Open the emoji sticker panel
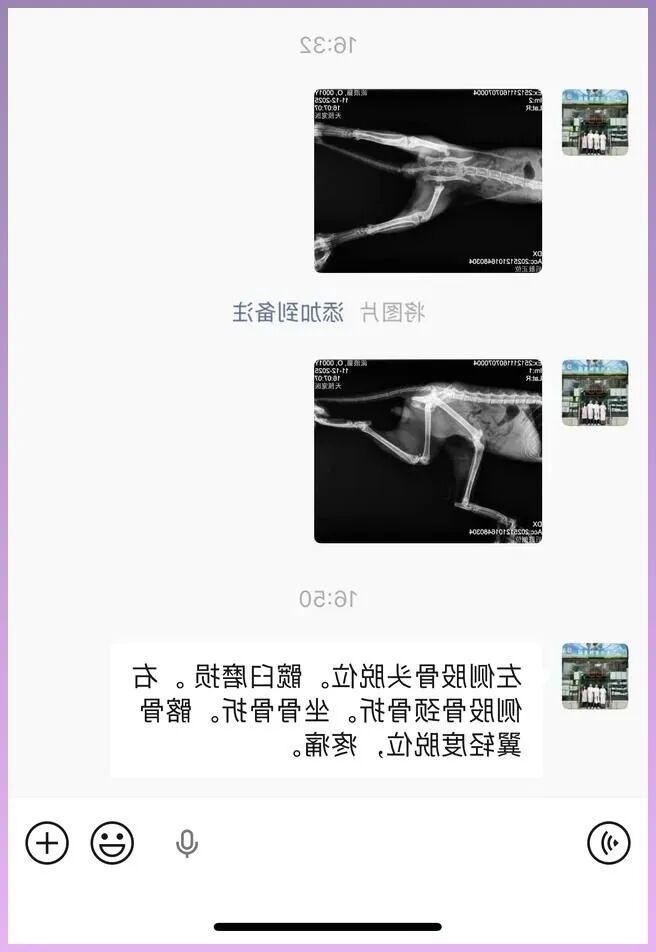 (x=112, y=843)
